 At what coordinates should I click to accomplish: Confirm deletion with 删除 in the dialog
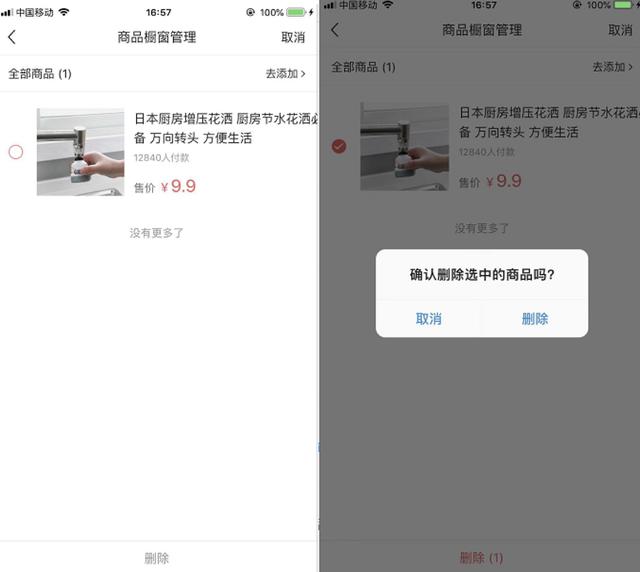tap(535, 319)
